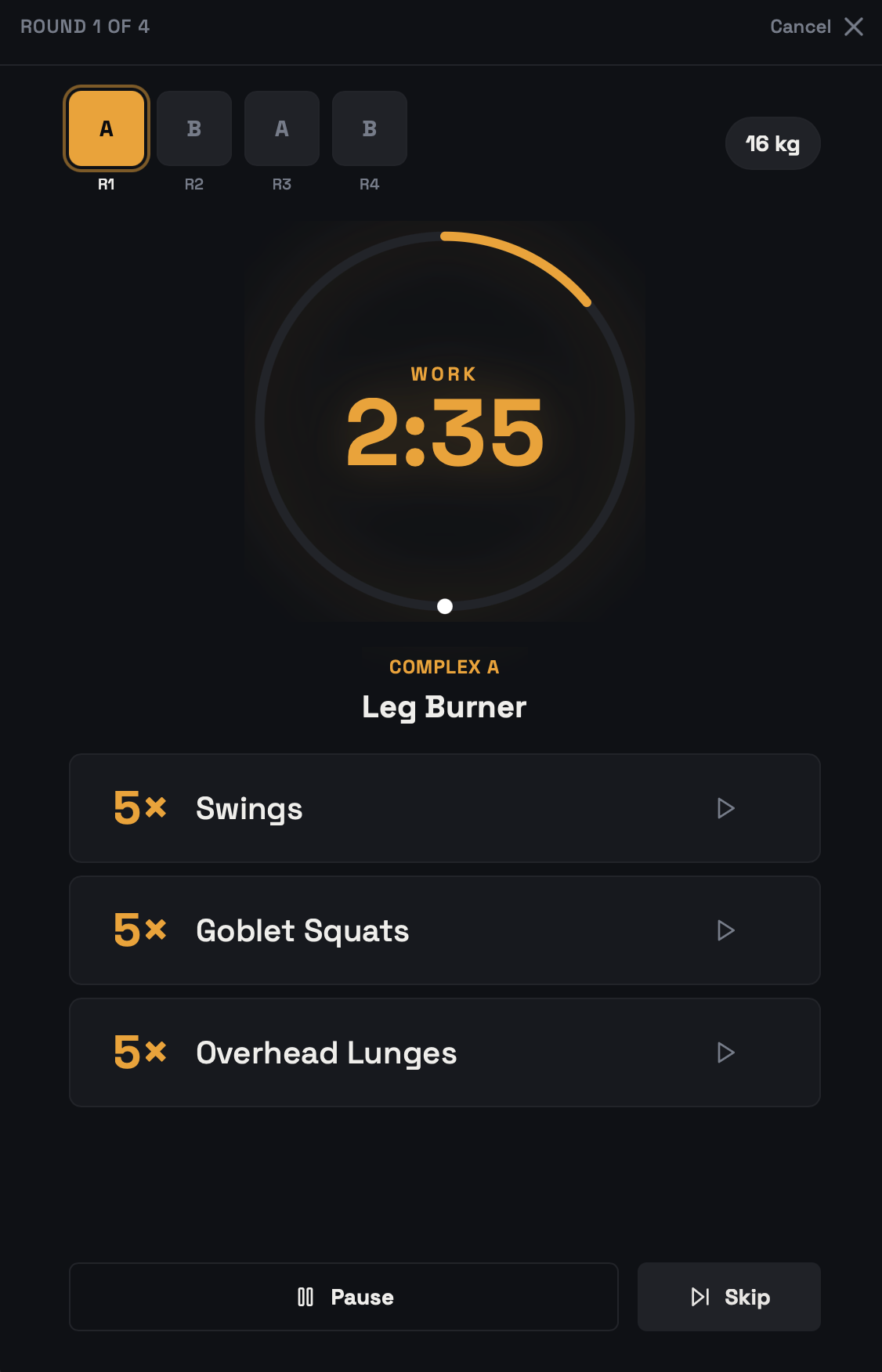The image size is (882, 1372).
Task: Select round R2 complex B
Action: [x=193, y=128]
